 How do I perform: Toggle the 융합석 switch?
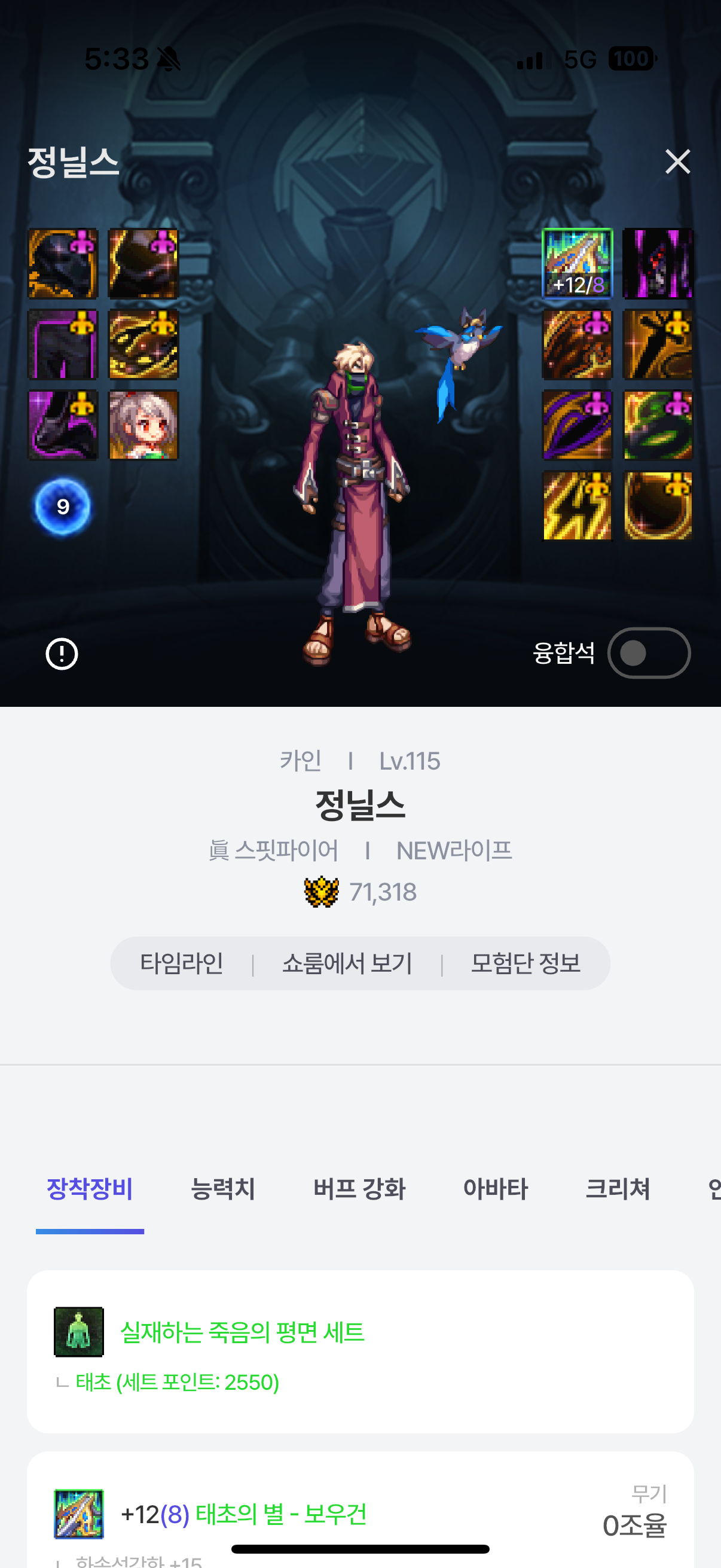649,653
